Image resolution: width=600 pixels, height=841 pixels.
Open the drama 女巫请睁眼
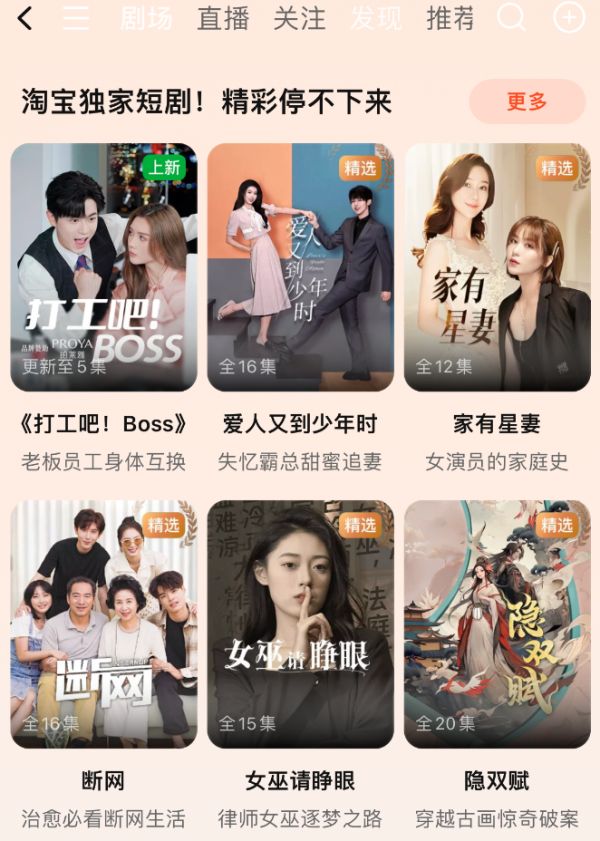[300, 624]
